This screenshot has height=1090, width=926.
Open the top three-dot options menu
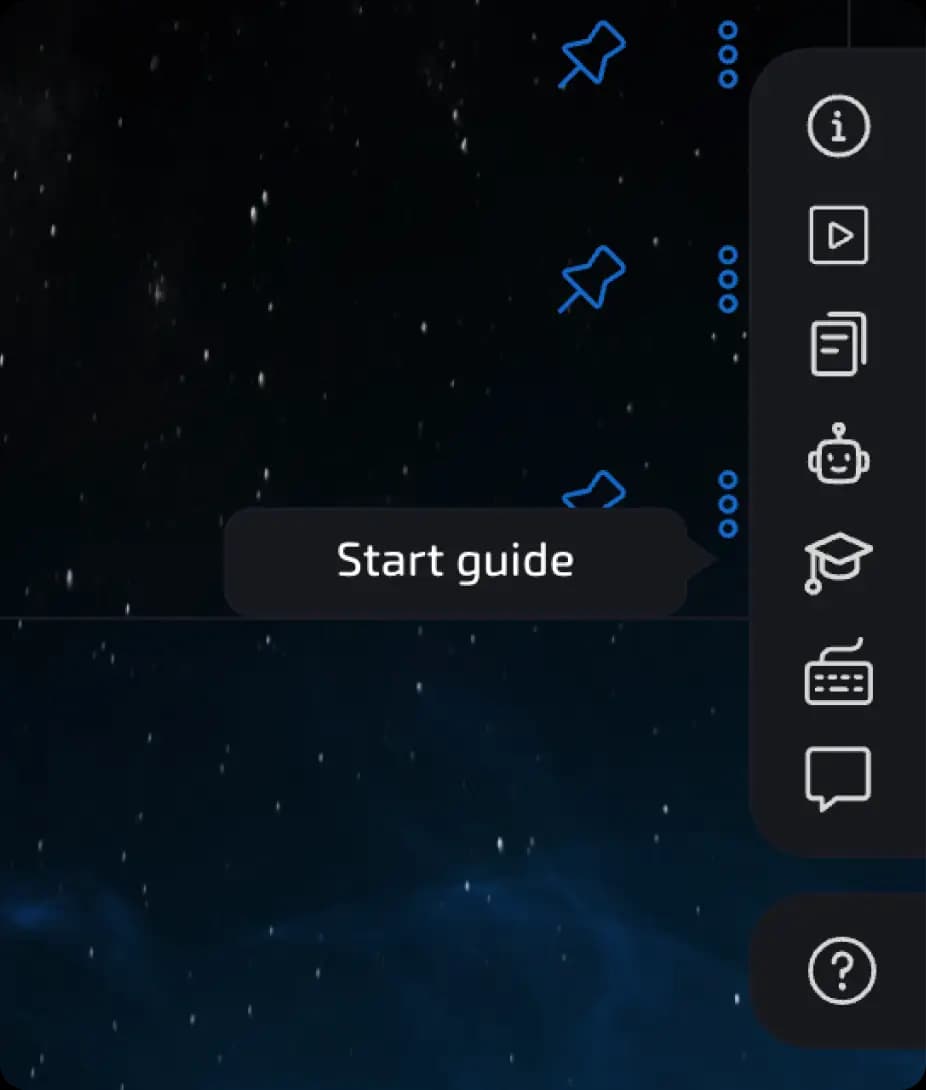tap(727, 57)
